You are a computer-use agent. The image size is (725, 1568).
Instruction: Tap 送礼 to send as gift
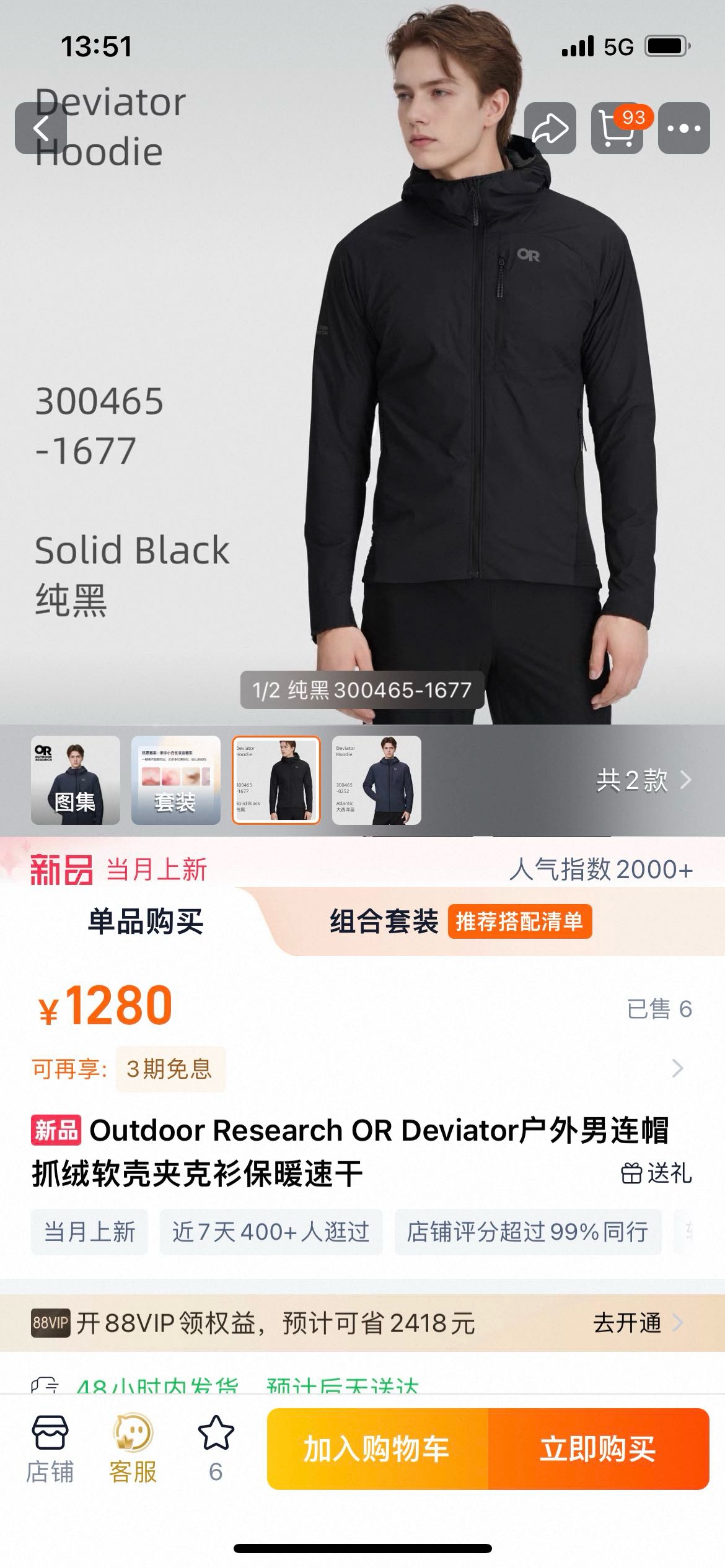pos(657,1173)
